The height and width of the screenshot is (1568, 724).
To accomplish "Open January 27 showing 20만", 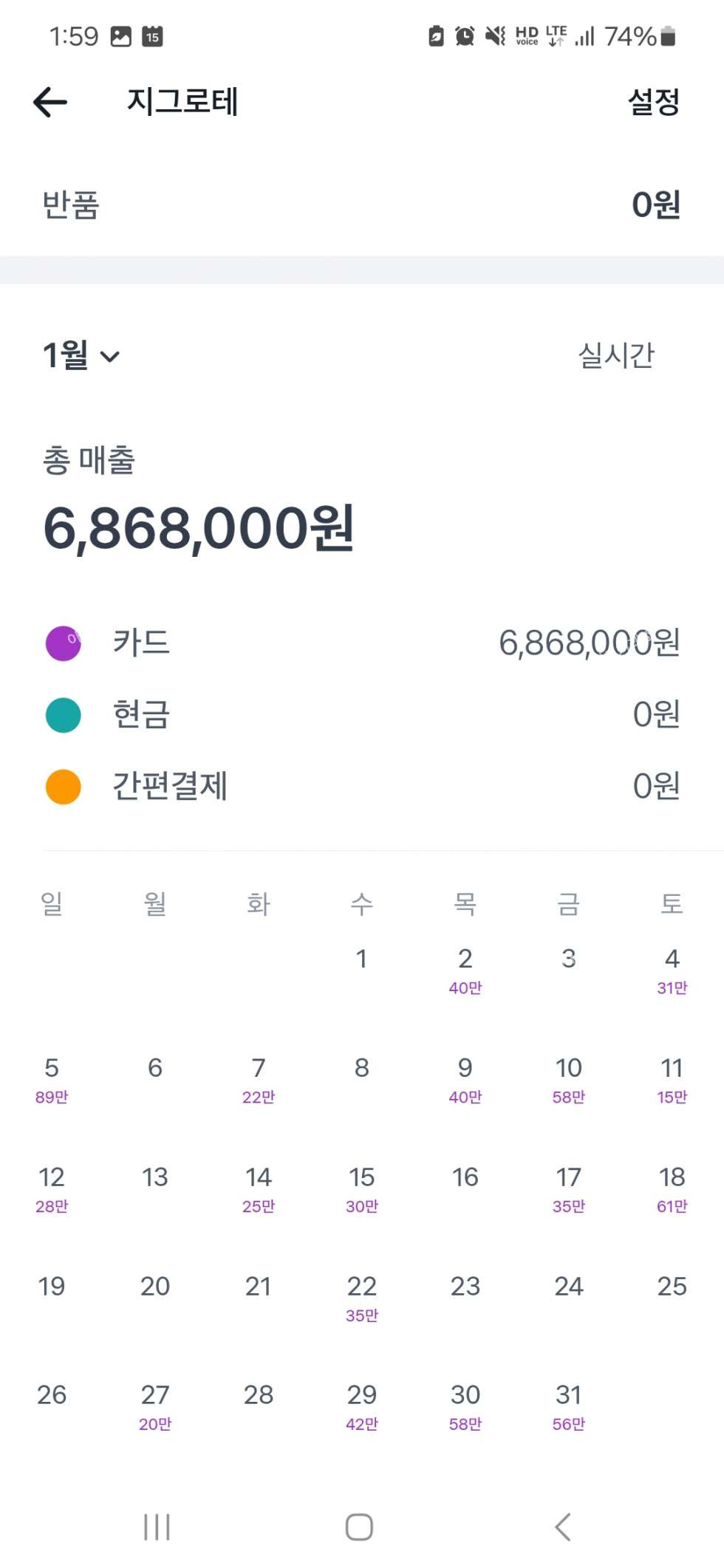I will tap(155, 1407).
